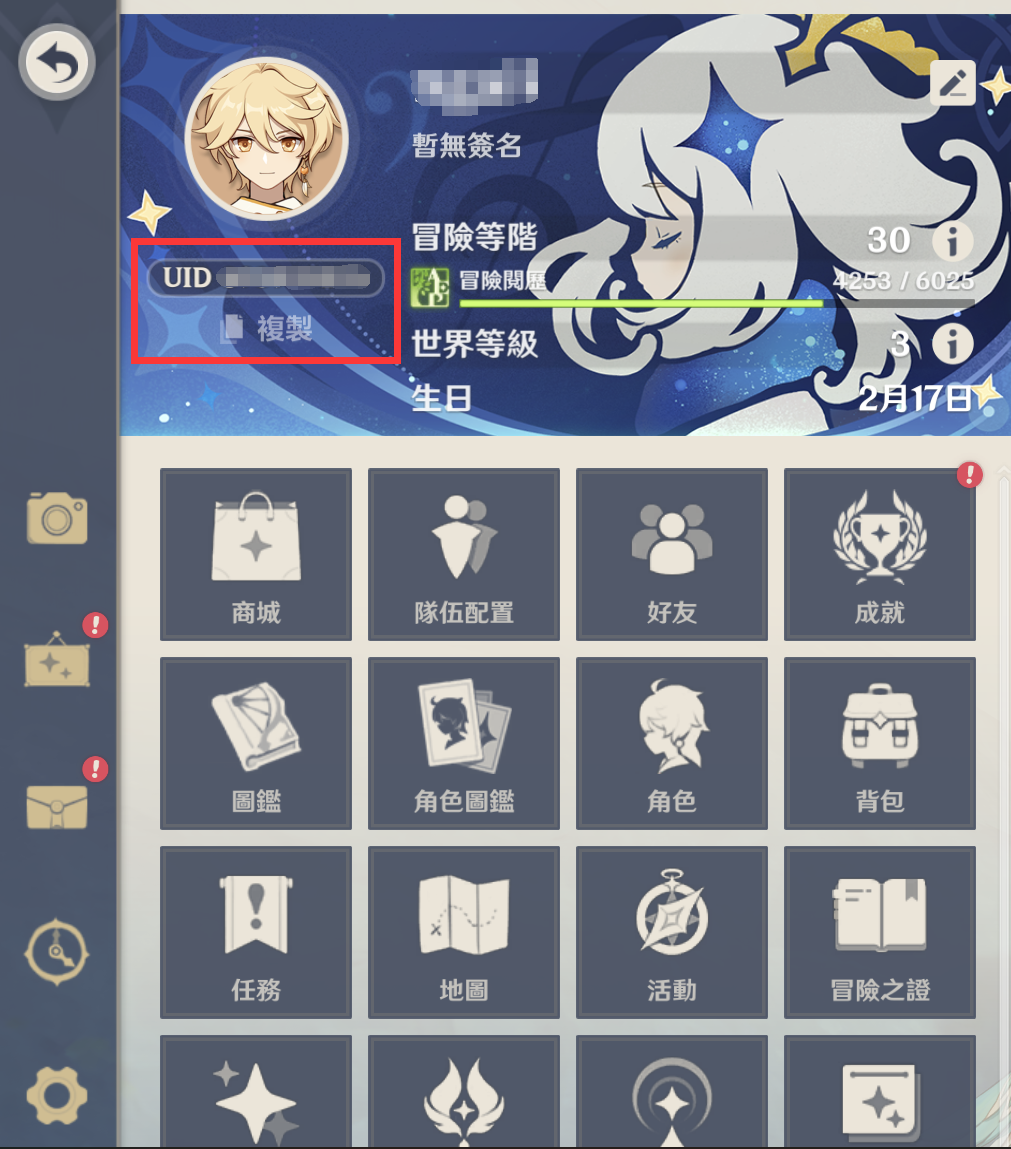Open the 背包 inventory
The width and height of the screenshot is (1011, 1149).
880,743
